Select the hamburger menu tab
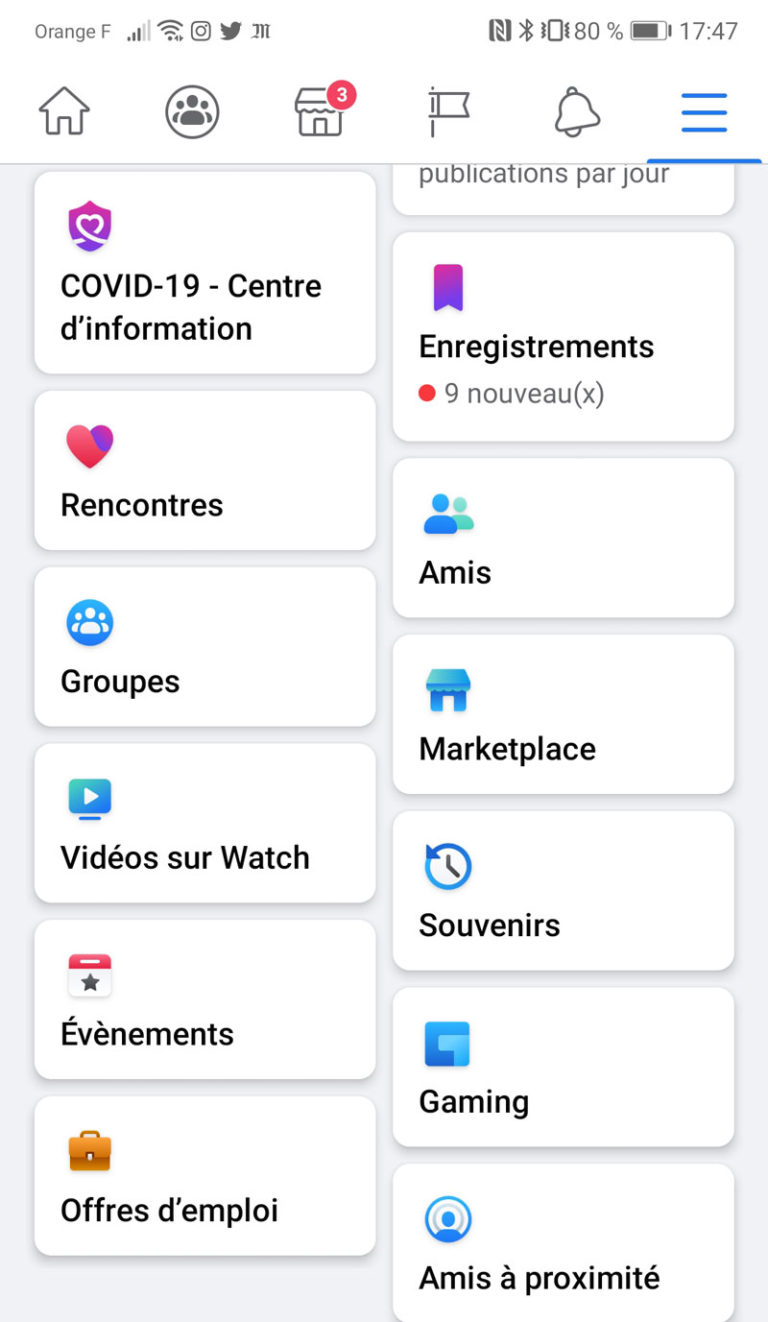768x1322 pixels. click(x=704, y=111)
